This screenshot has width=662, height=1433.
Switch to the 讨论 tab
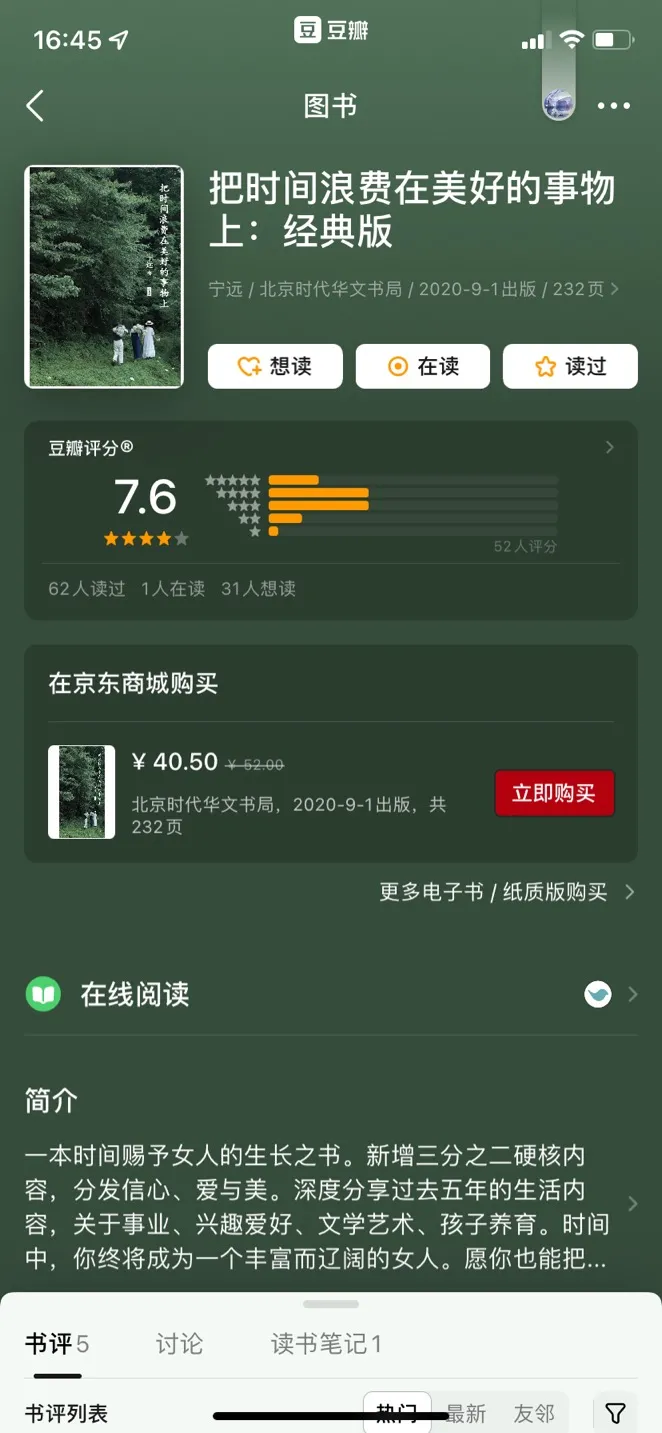(x=179, y=1344)
